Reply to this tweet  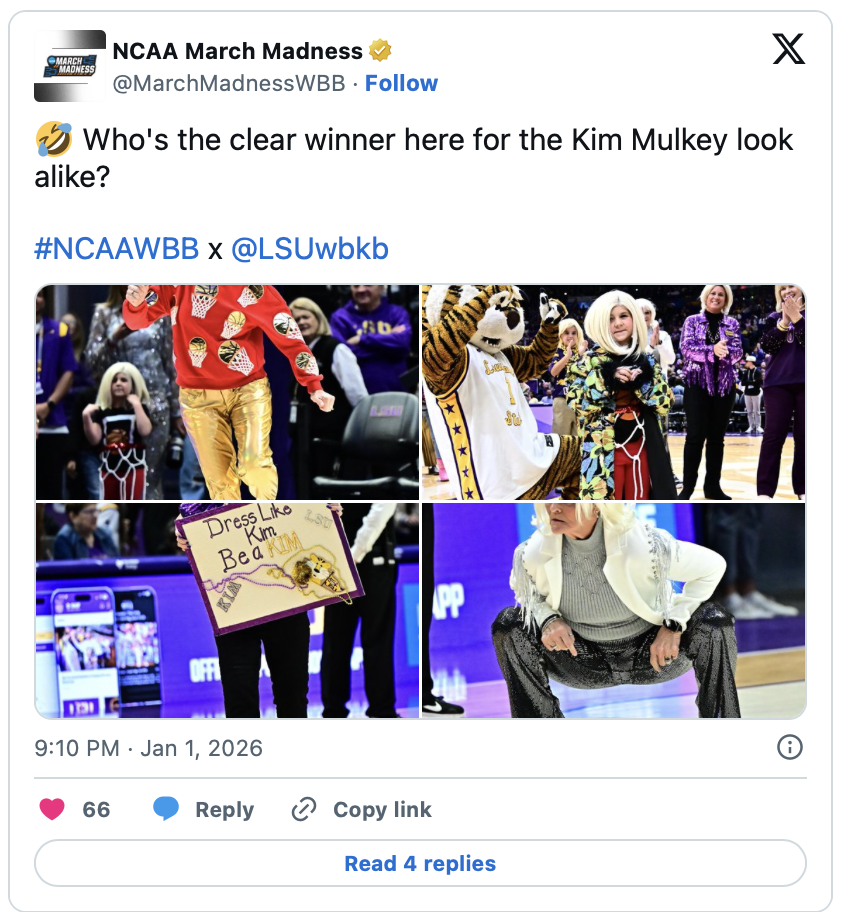coord(205,809)
